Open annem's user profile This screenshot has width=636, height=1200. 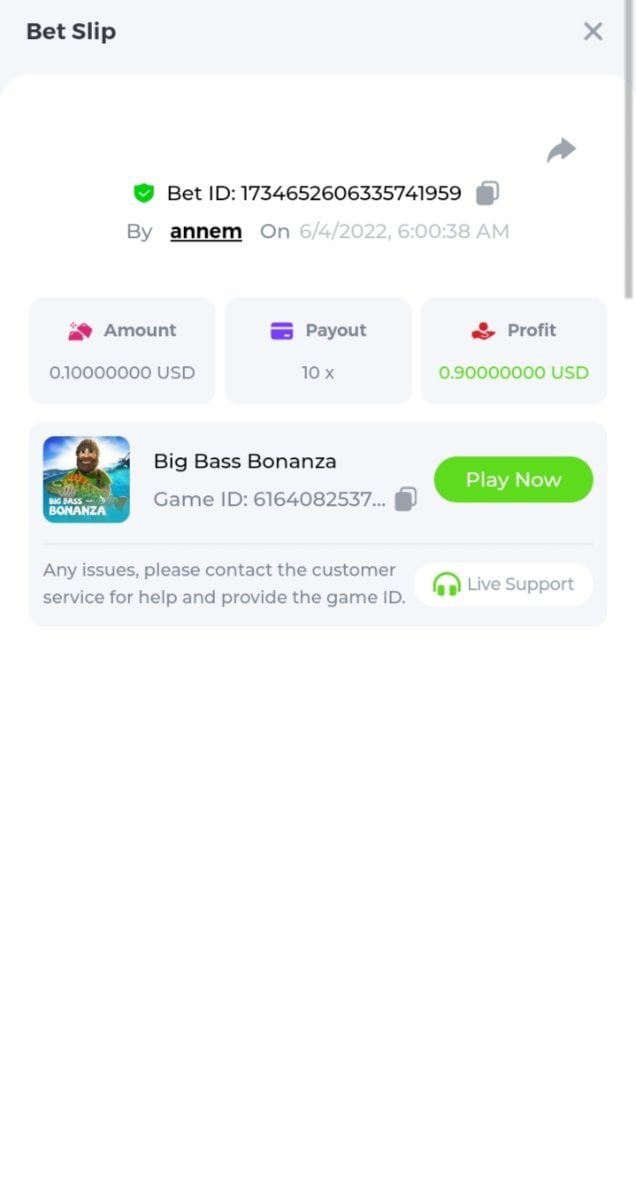tap(206, 232)
